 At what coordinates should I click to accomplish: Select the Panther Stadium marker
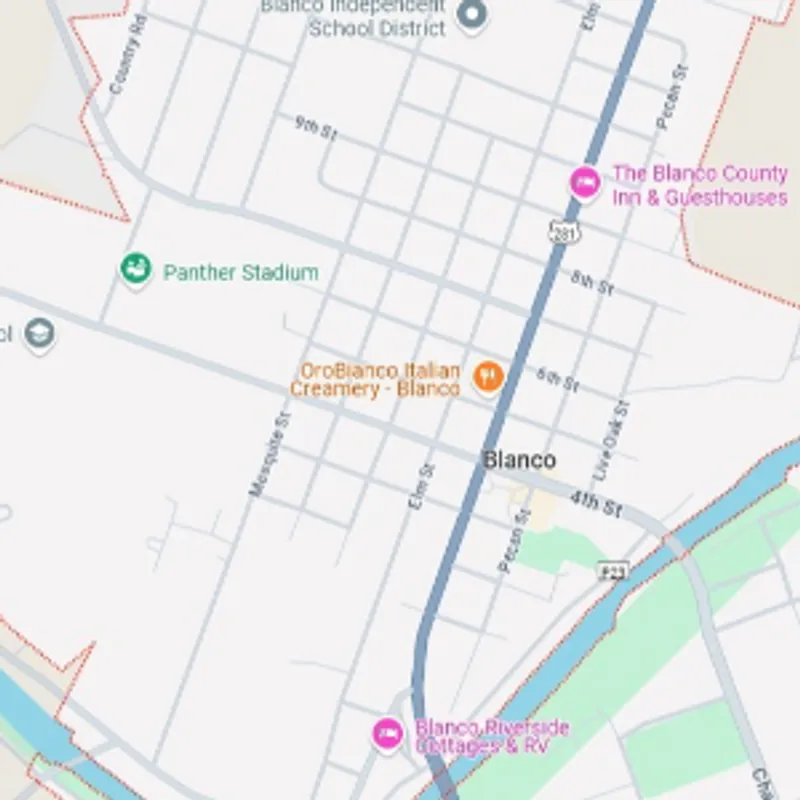[136, 269]
